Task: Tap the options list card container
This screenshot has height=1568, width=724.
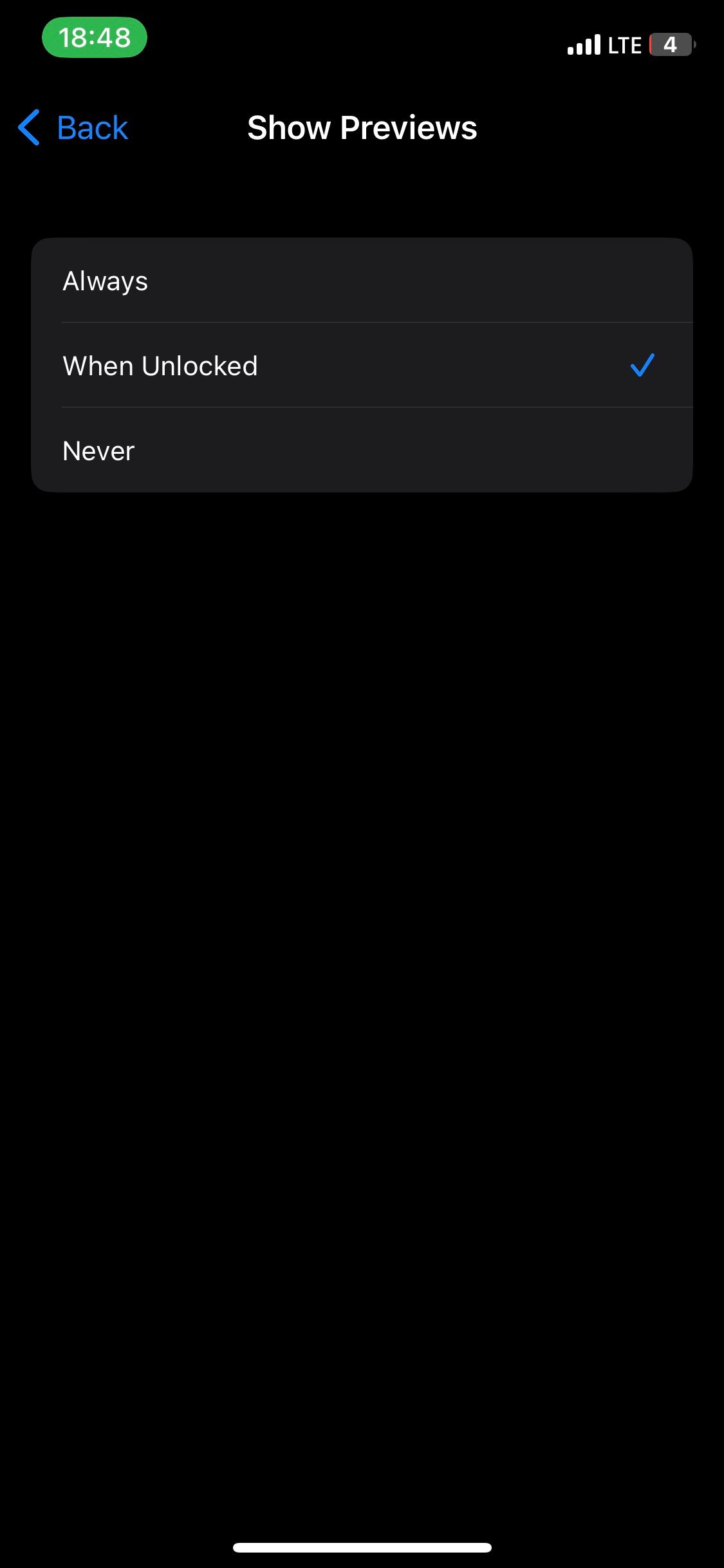Action: pyautogui.click(x=362, y=365)
